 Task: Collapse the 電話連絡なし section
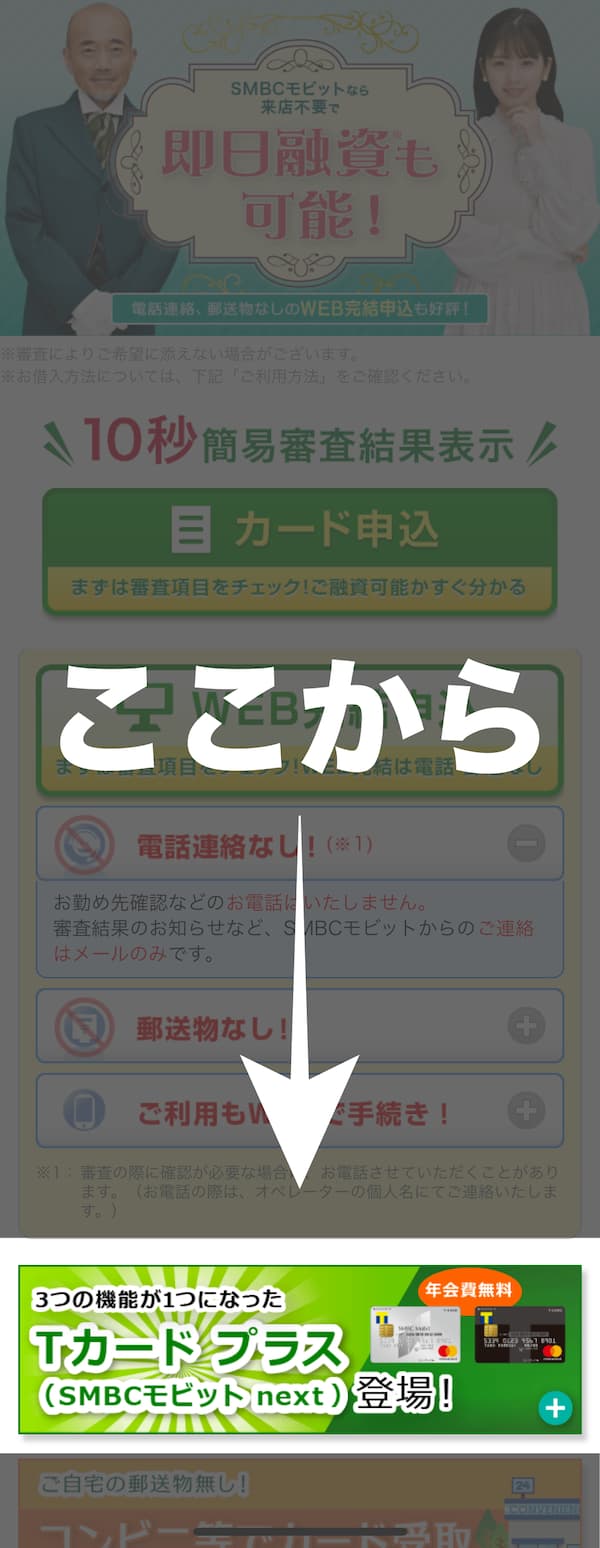(x=526, y=844)
